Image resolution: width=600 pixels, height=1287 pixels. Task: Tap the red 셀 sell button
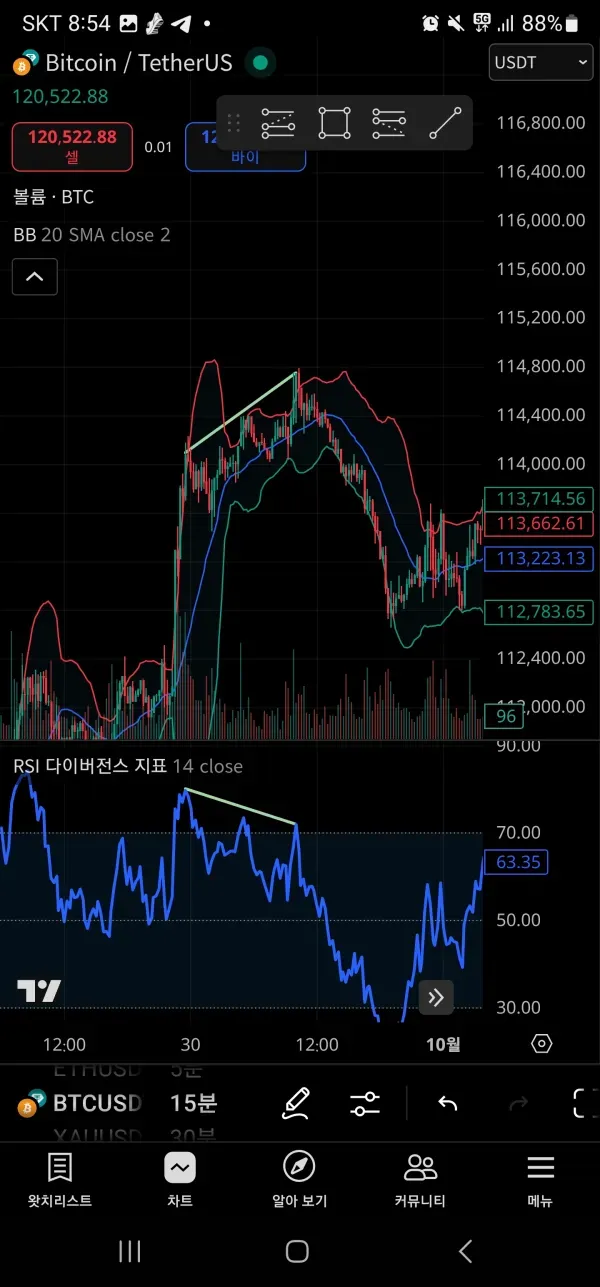(x=72, y=146)
